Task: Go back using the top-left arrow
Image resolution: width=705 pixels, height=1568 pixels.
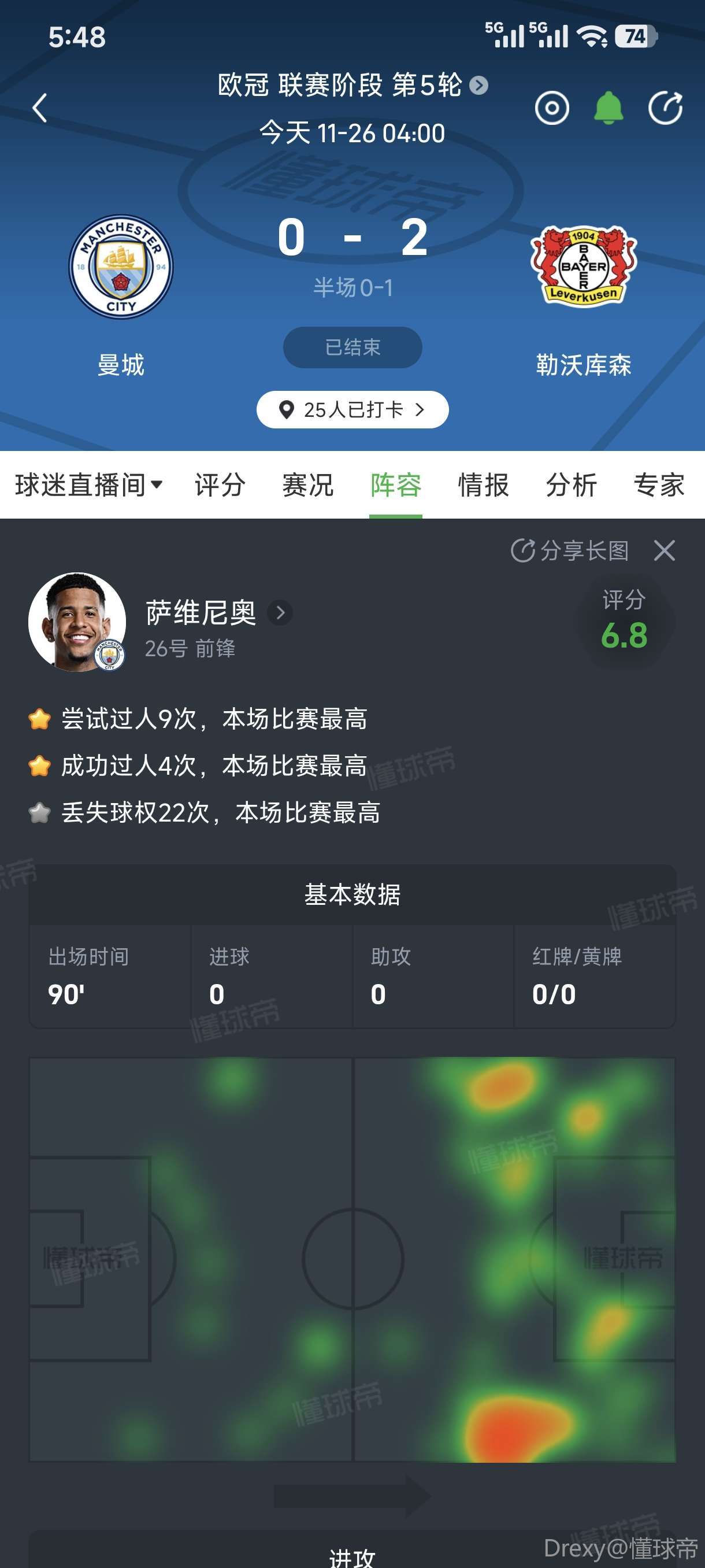Action: [x=40, y=108]
